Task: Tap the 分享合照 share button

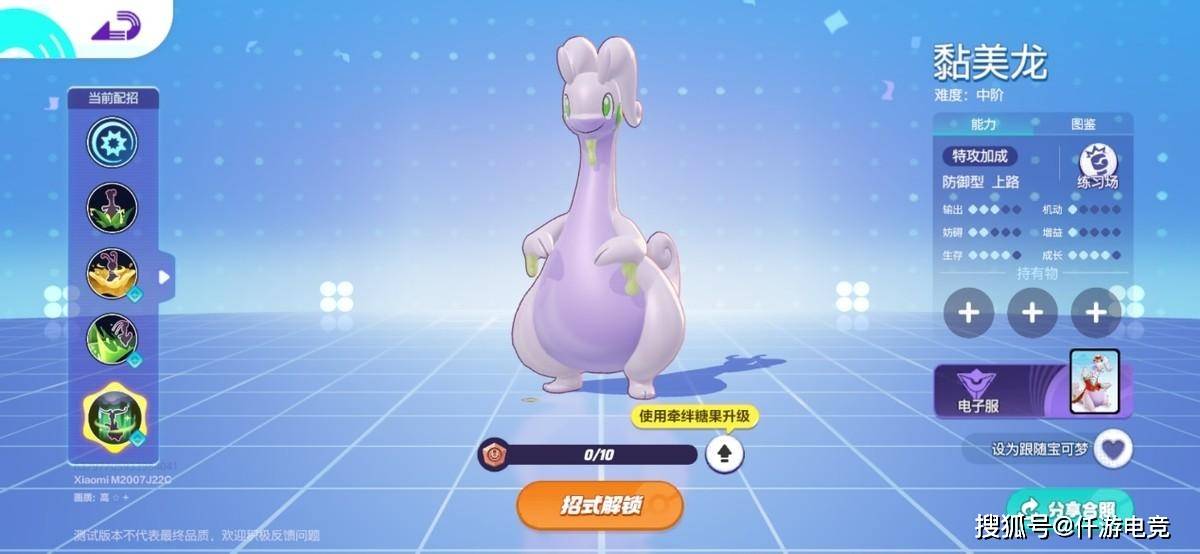Action: coord(1069,506)
